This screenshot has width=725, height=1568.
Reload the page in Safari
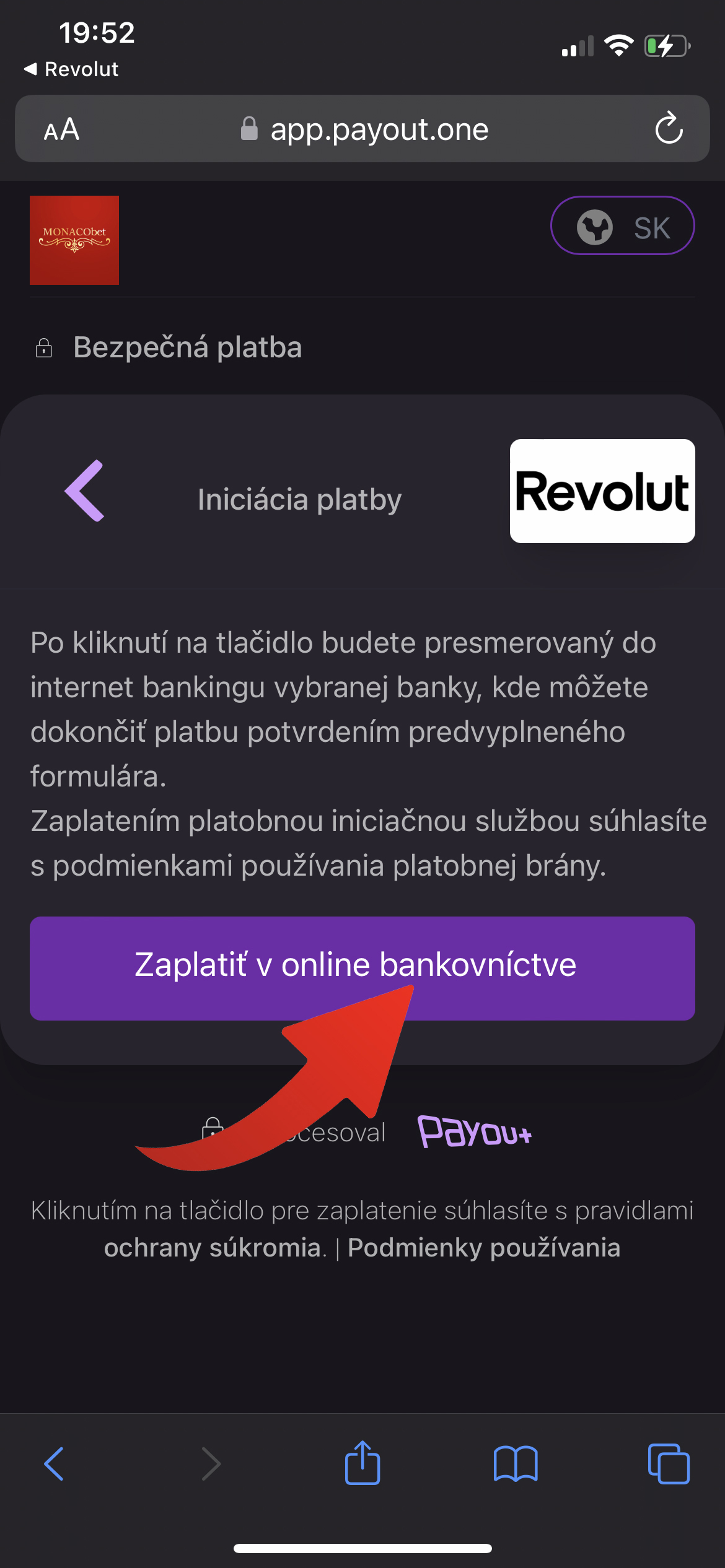click(669, 129)
